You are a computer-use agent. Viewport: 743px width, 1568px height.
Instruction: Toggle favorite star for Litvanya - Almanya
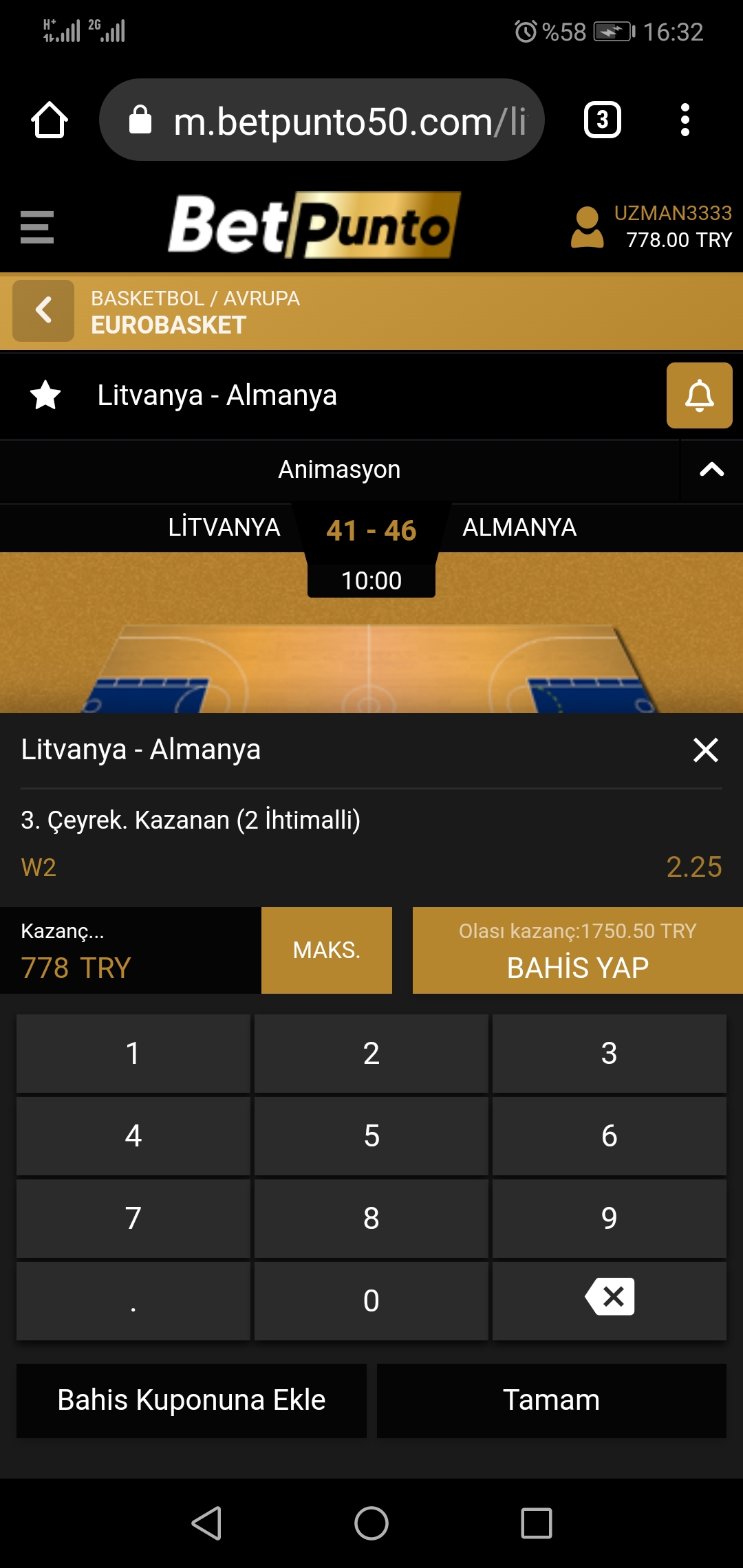click(x=45, y=395)
